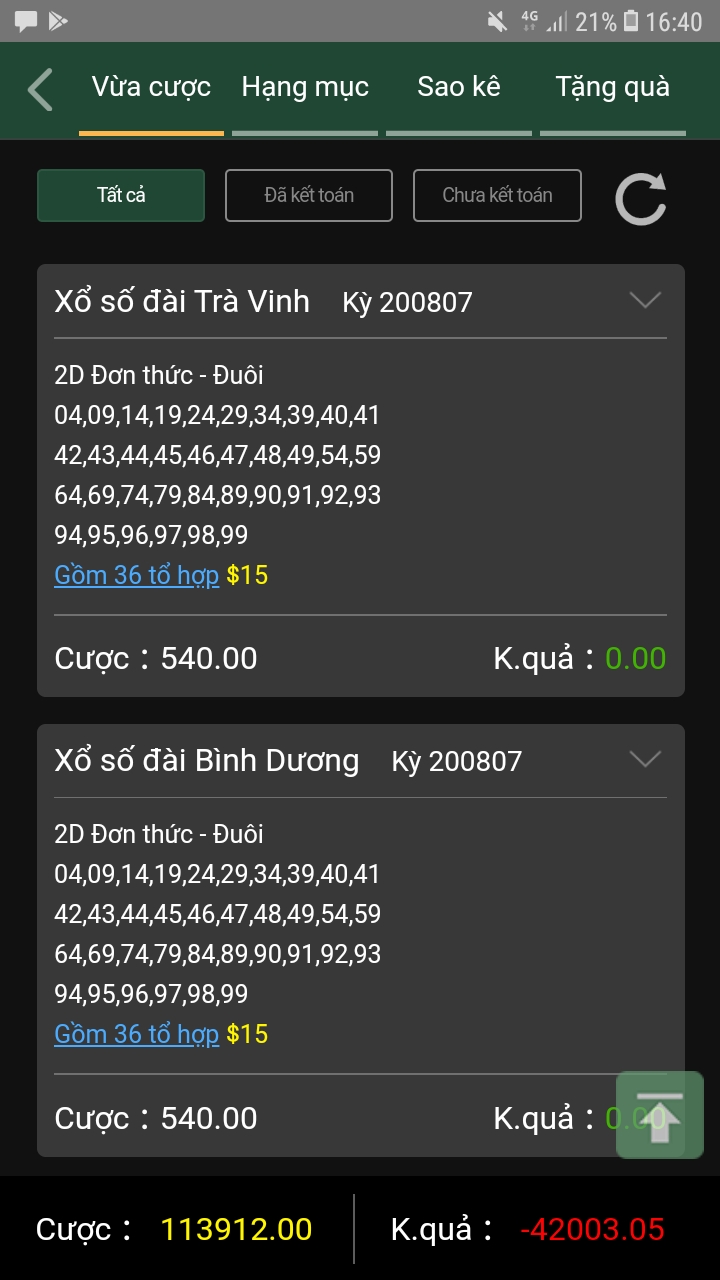This screenshot has height=1280, width=720.
Task: Filter by Tất cả
Action: [x=121, y=195]
